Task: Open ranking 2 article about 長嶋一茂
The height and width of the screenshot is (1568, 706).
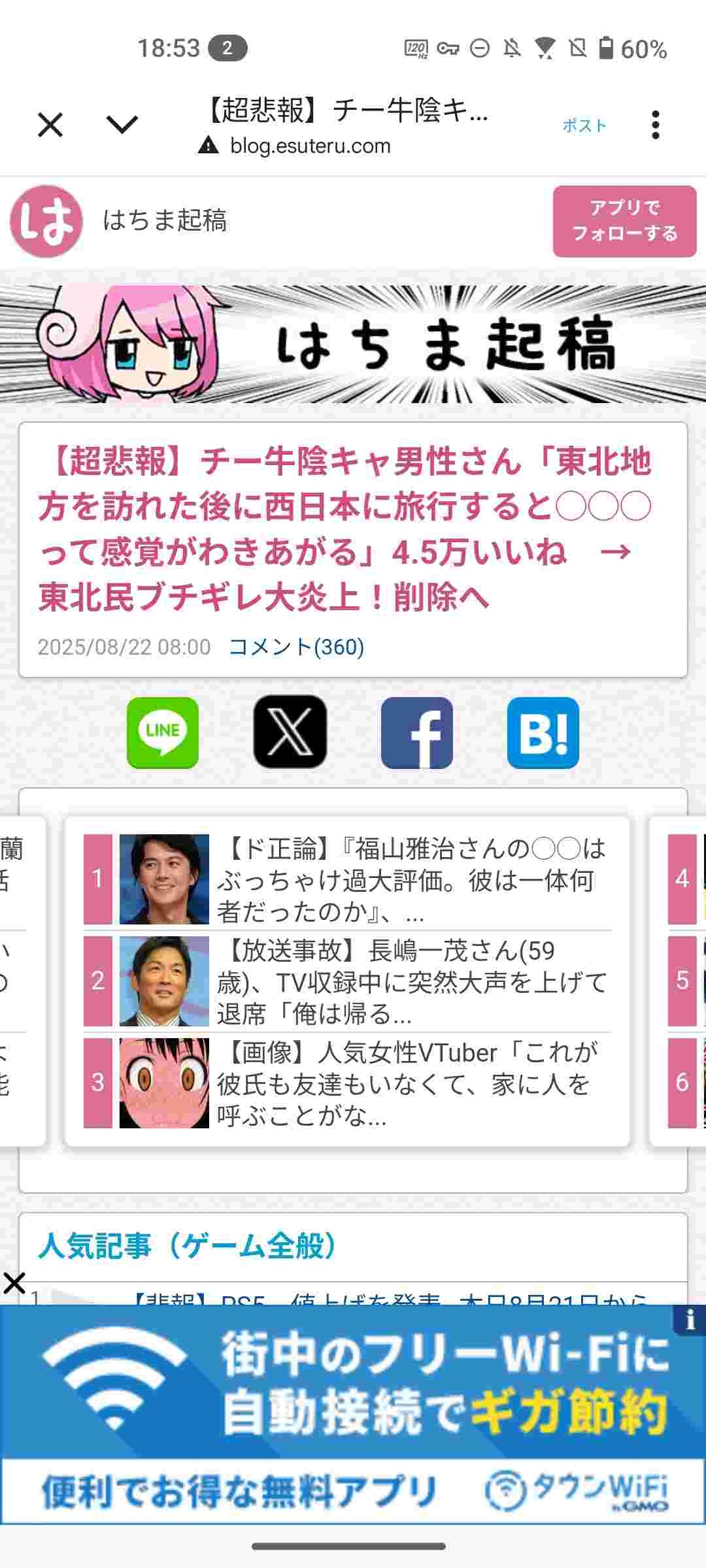Action: (x=412, y=981)
